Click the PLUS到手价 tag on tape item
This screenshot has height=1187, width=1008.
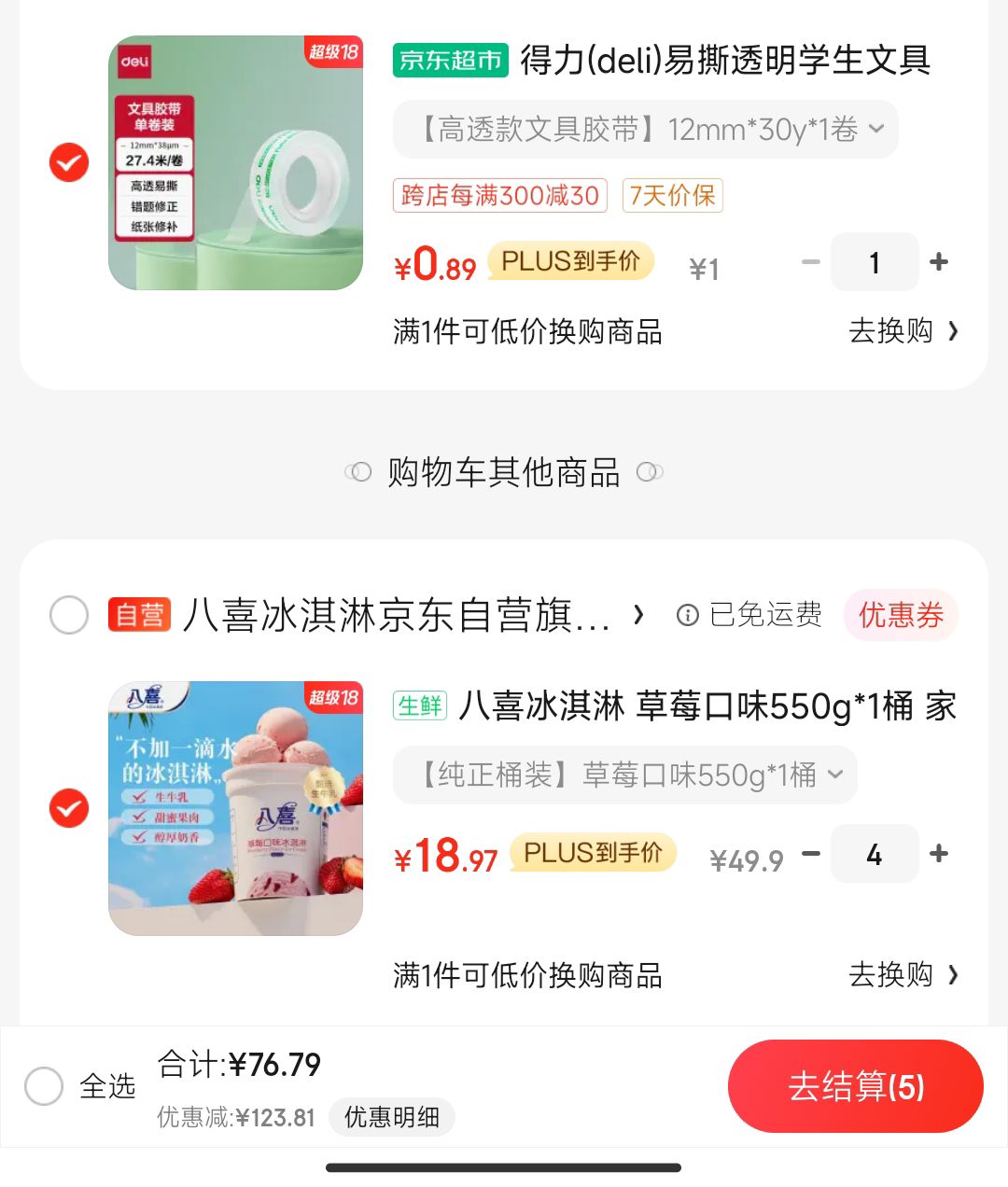point(571,262)
